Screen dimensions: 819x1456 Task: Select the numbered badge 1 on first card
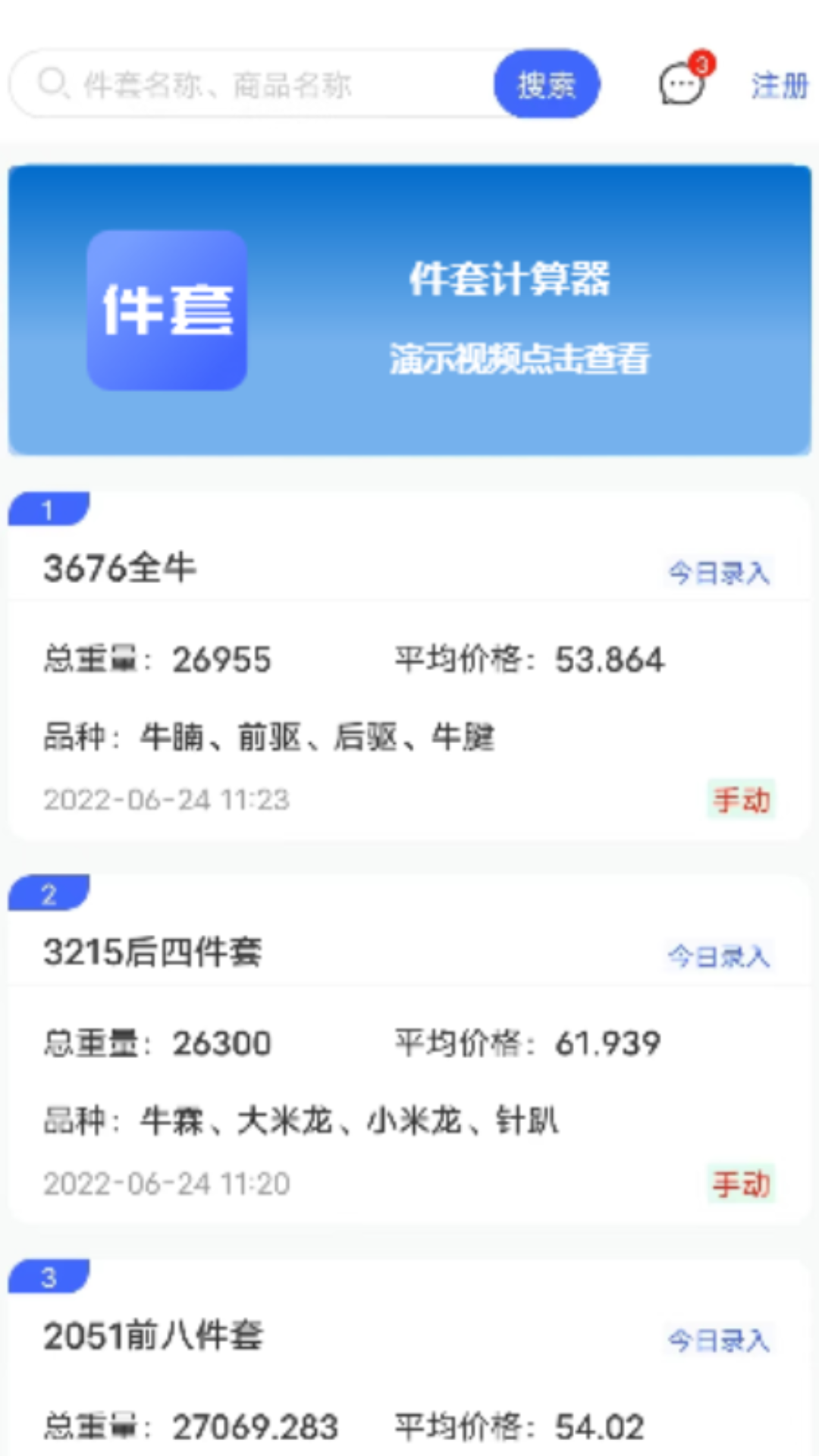click(47, 510)
